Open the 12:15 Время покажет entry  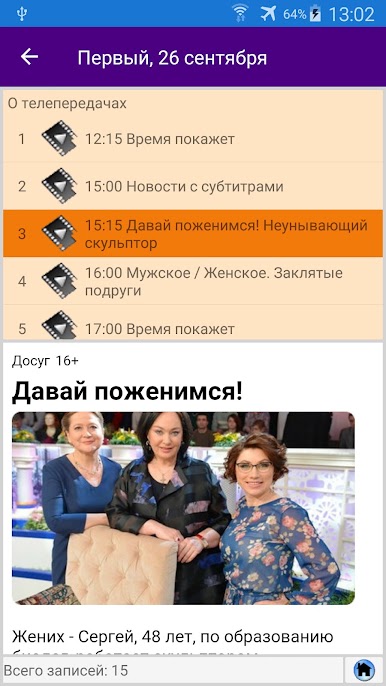pyautogui.click(x=193, y=139)
